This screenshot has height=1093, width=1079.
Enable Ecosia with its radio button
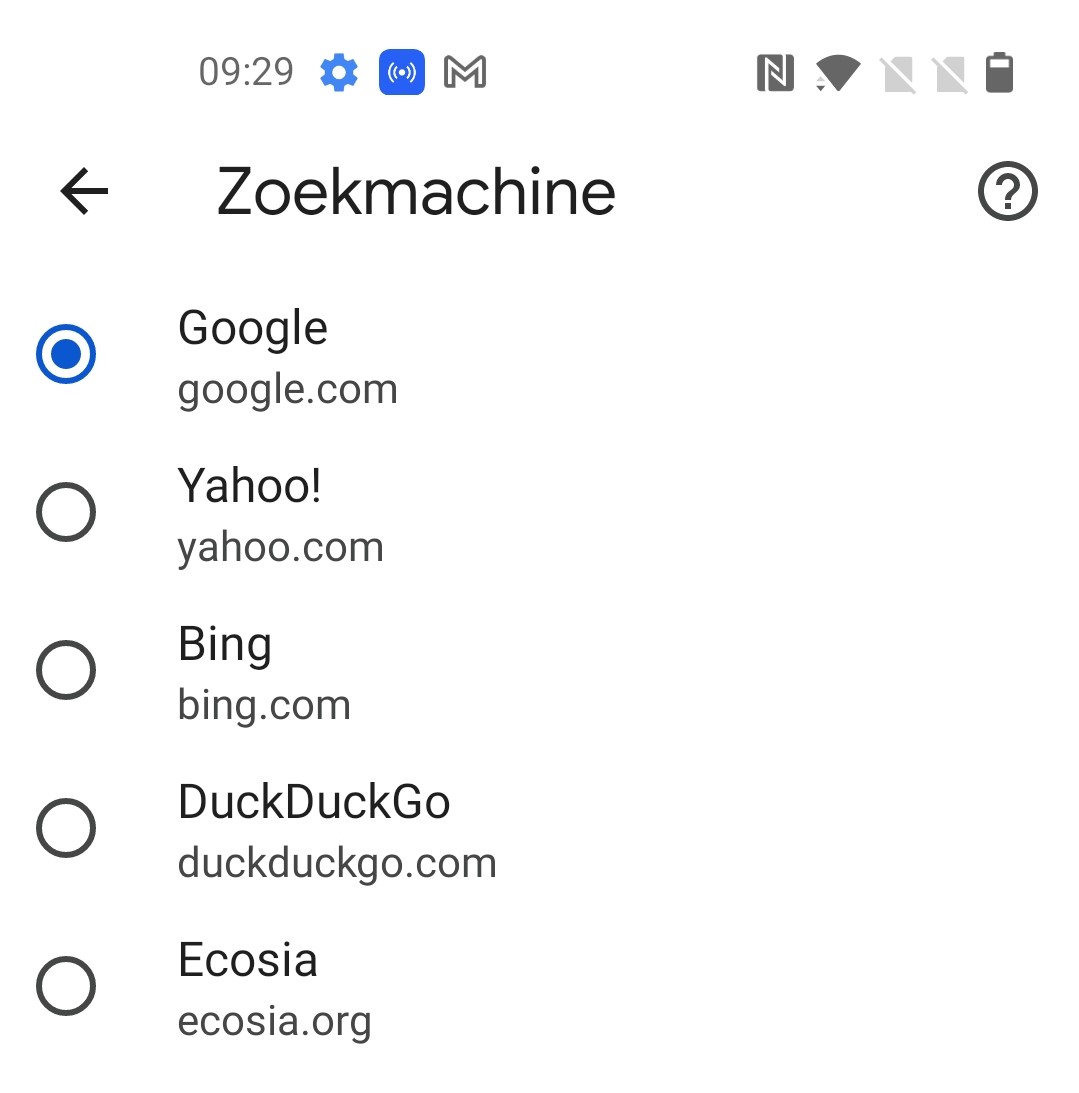(x=66, y=986)
